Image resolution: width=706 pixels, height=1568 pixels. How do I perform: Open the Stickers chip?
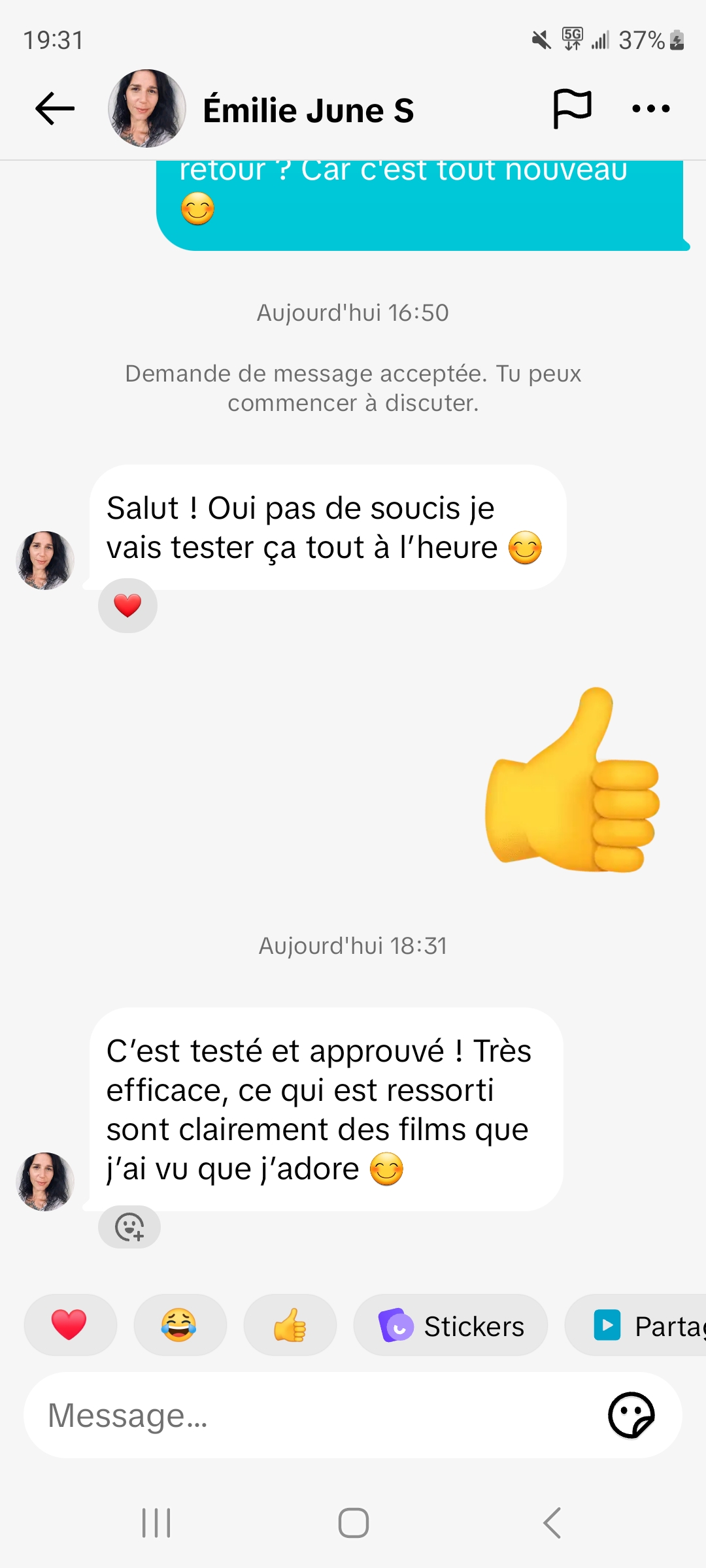click(451, 1326)
